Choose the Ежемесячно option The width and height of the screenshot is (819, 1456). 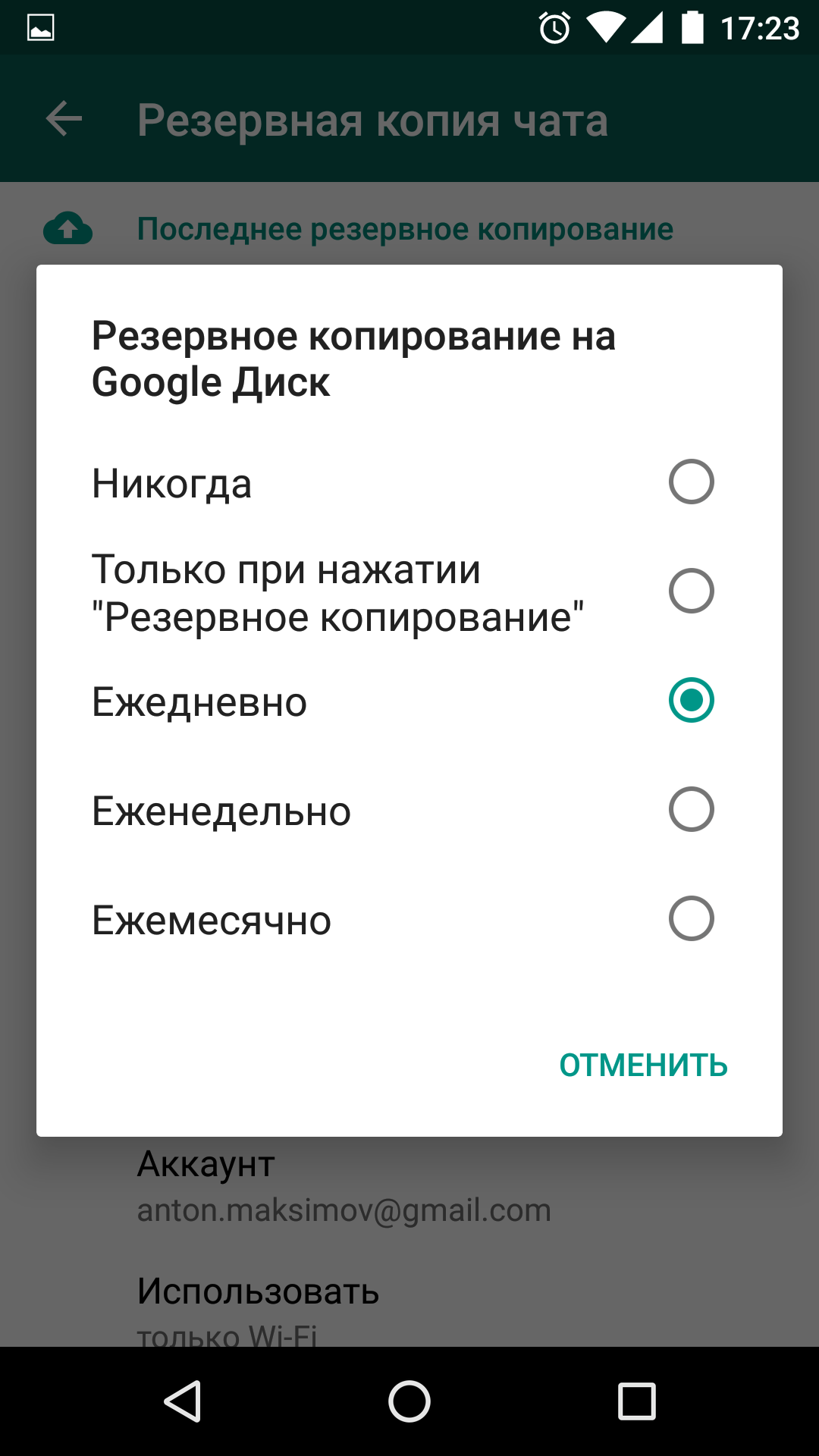[x=691, y=919]
